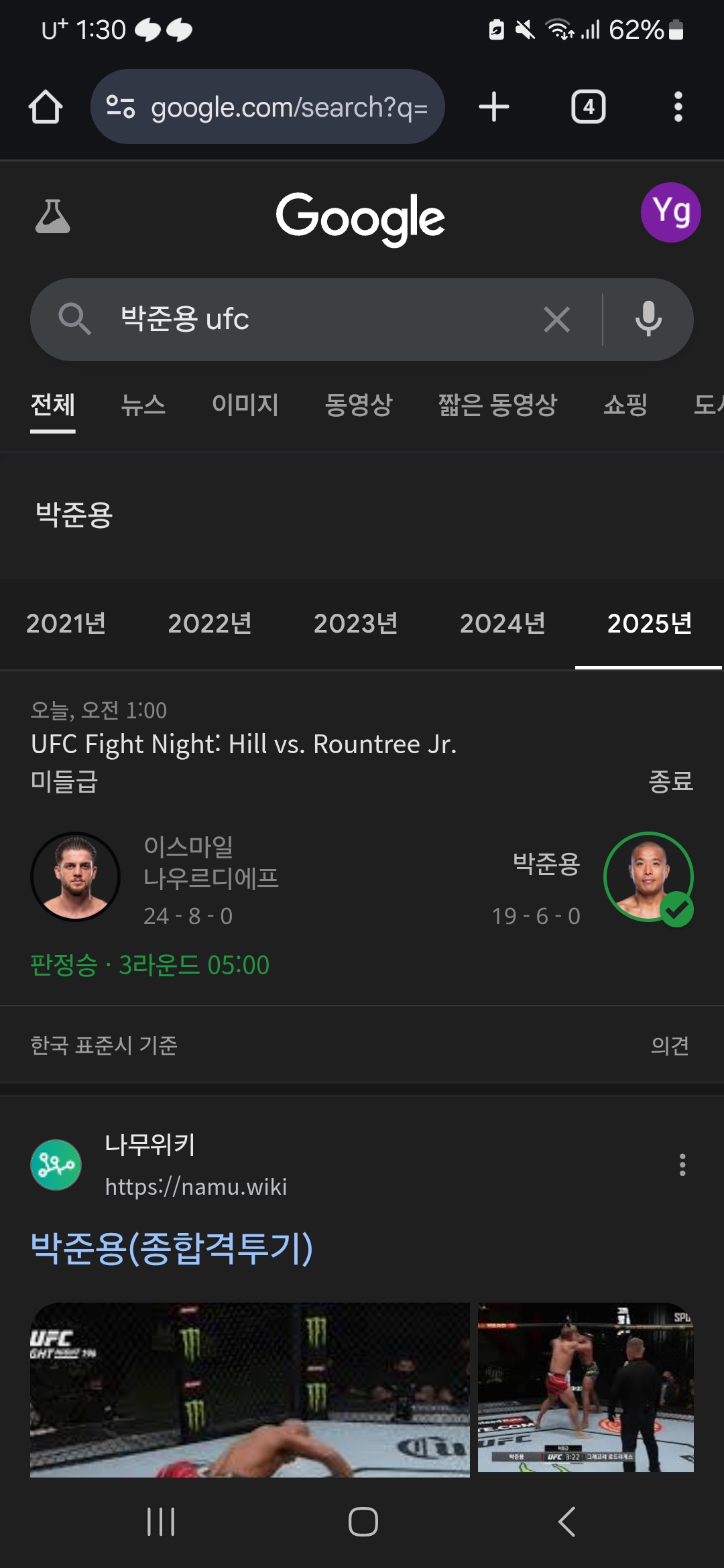Viewport: 724px width, 1568px height.
Task: Select the 2024년 fight history tab
Action: pos(502,623)
